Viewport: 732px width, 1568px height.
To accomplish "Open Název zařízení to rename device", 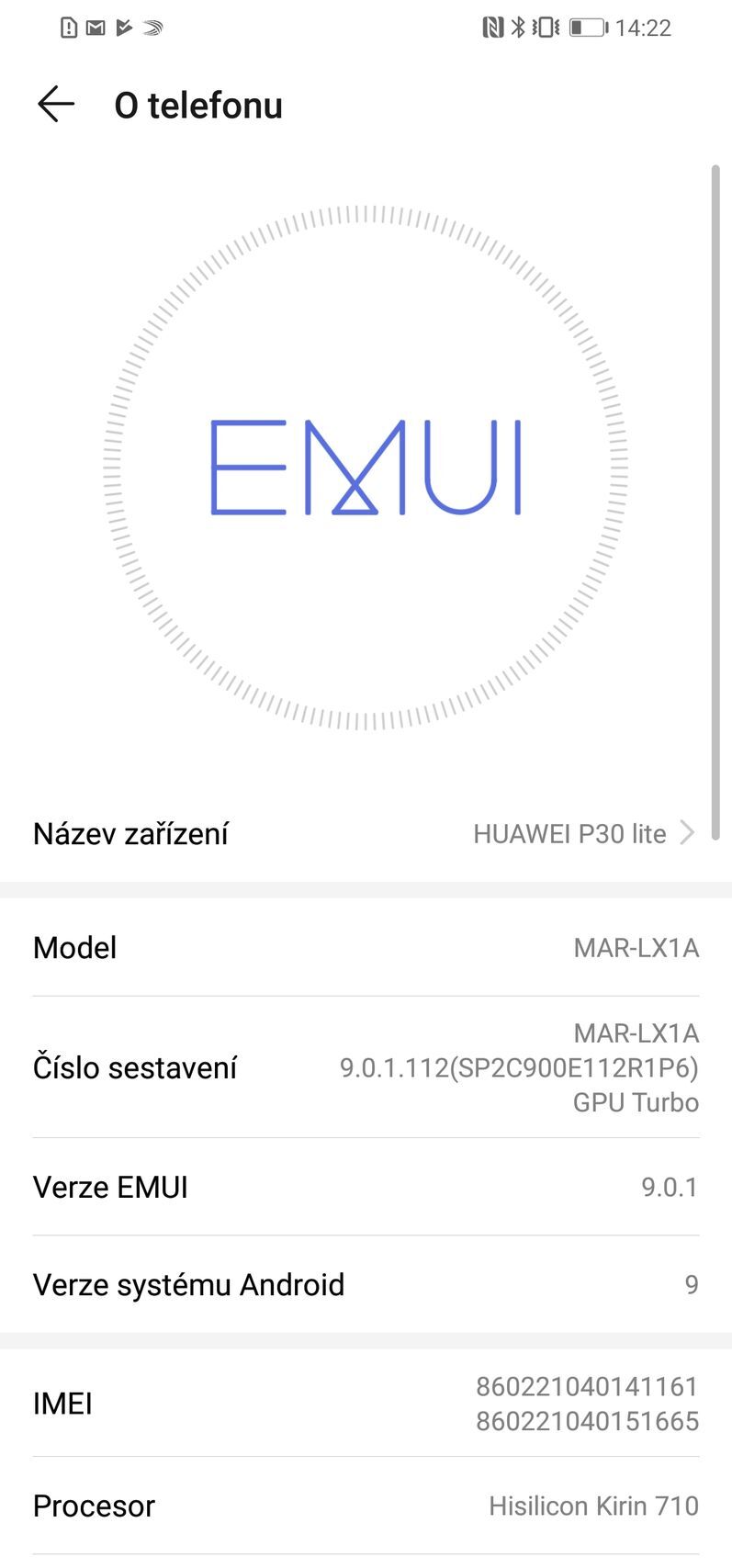I will point(366,832).
